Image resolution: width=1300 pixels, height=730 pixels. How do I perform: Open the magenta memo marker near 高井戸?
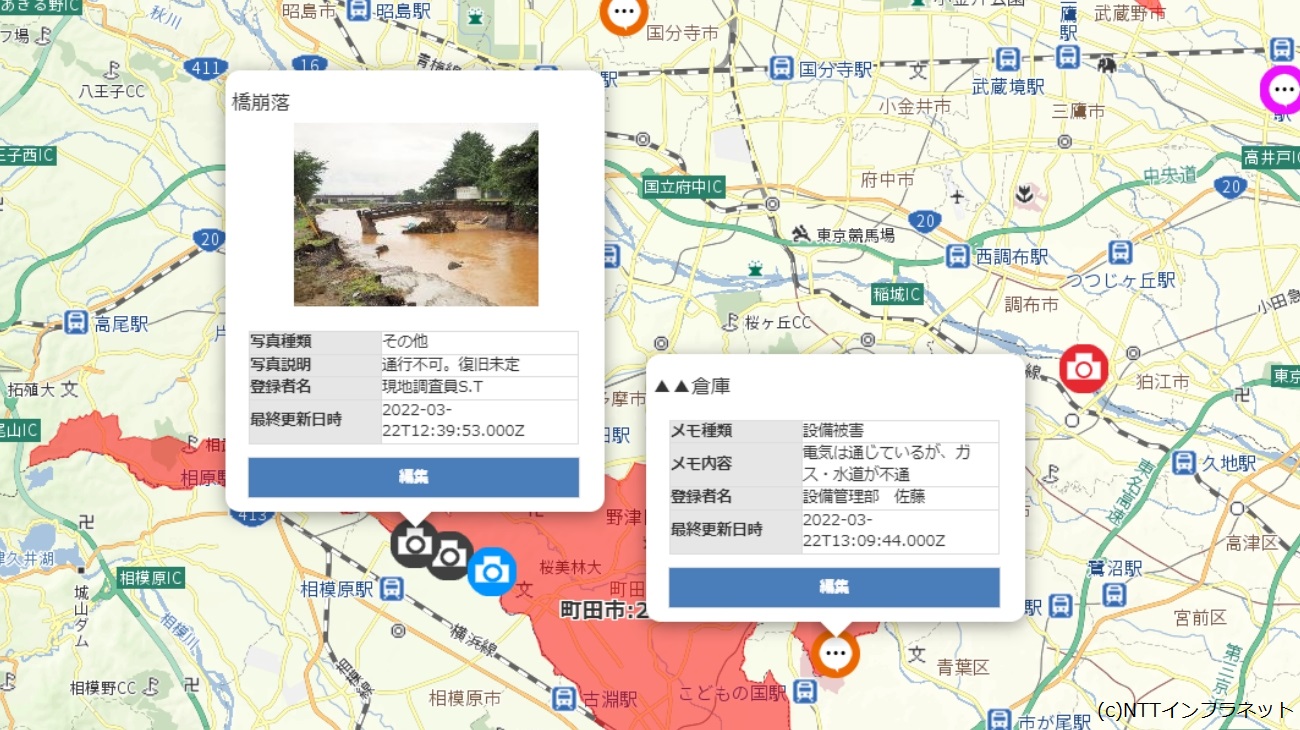coord(1280,89)
